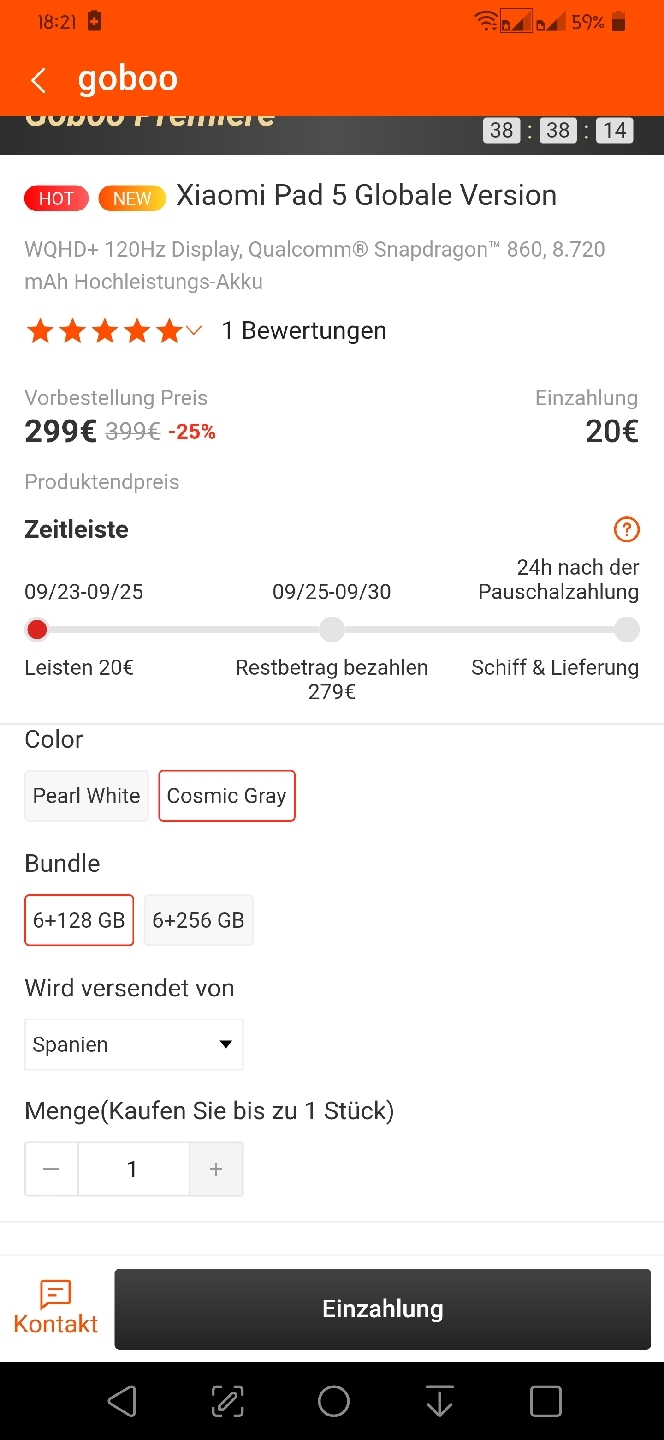Pick the 6+256 GB bundle
664x1440 pixels.
[x=198, y=920]
